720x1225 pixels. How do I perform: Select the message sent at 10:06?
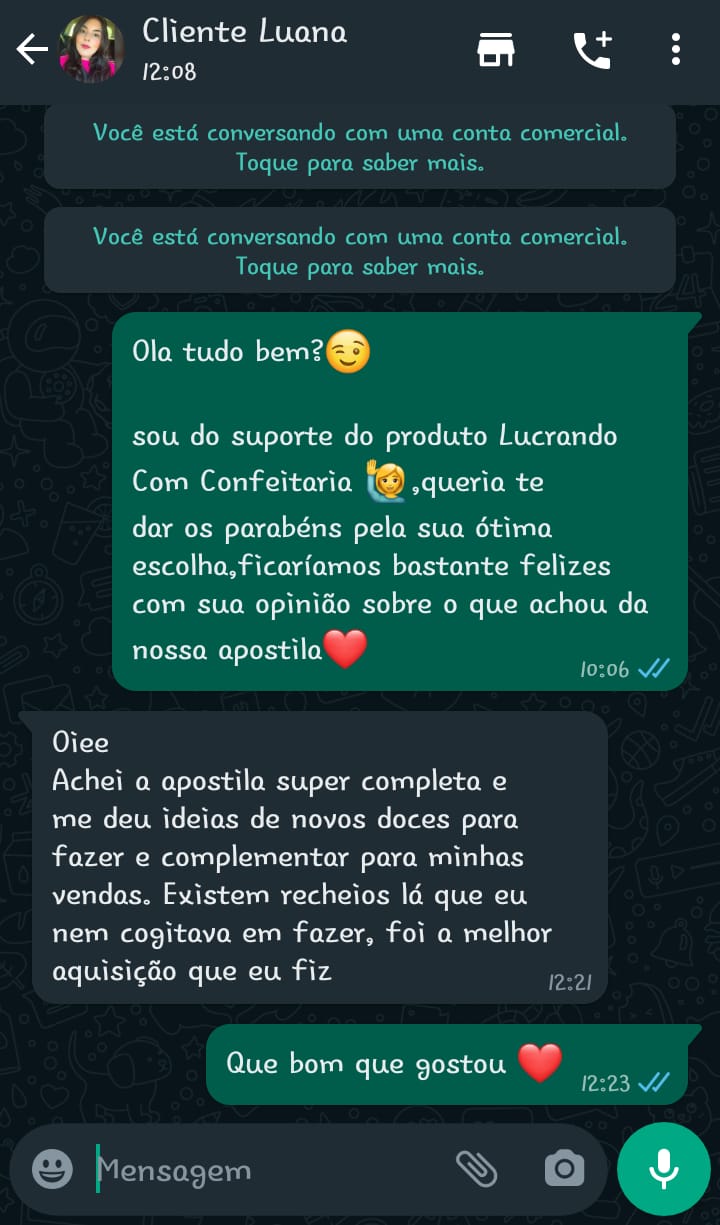[x=400, y=500]
